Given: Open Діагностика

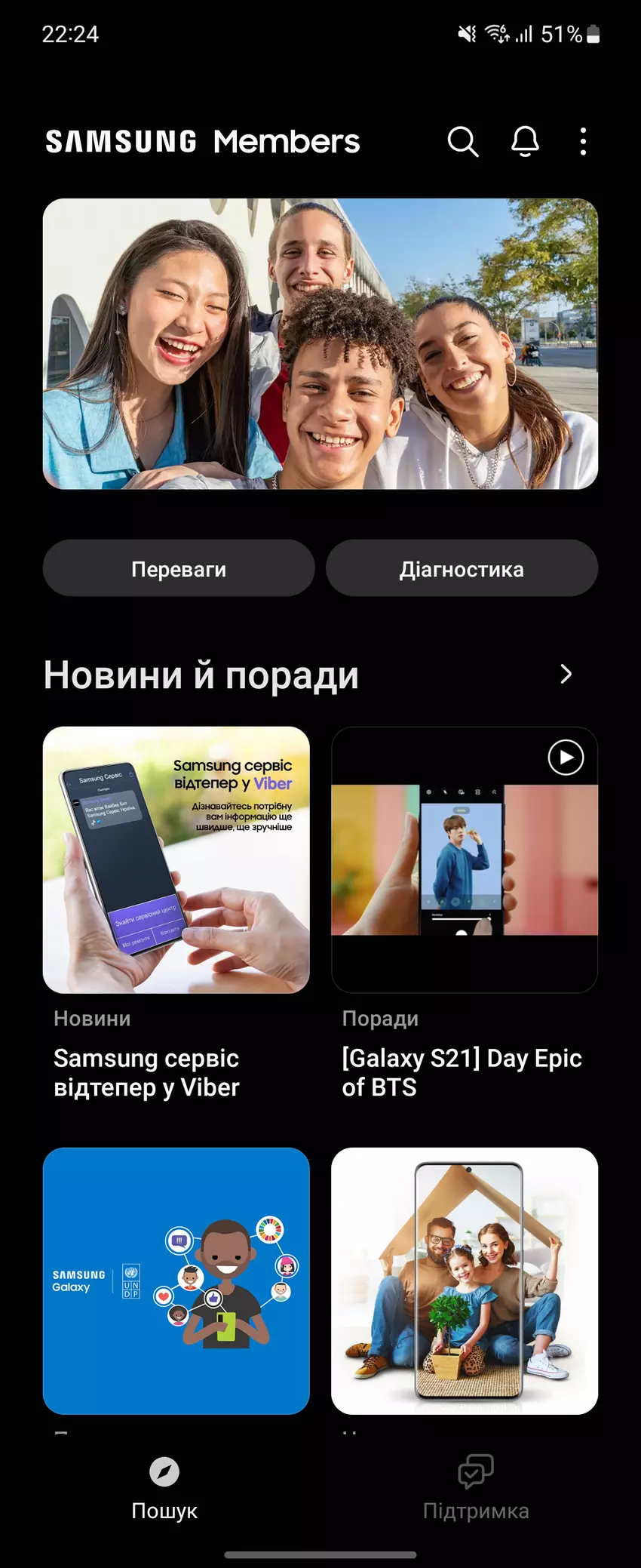Looking at the screenshot, I should (462, 568).
